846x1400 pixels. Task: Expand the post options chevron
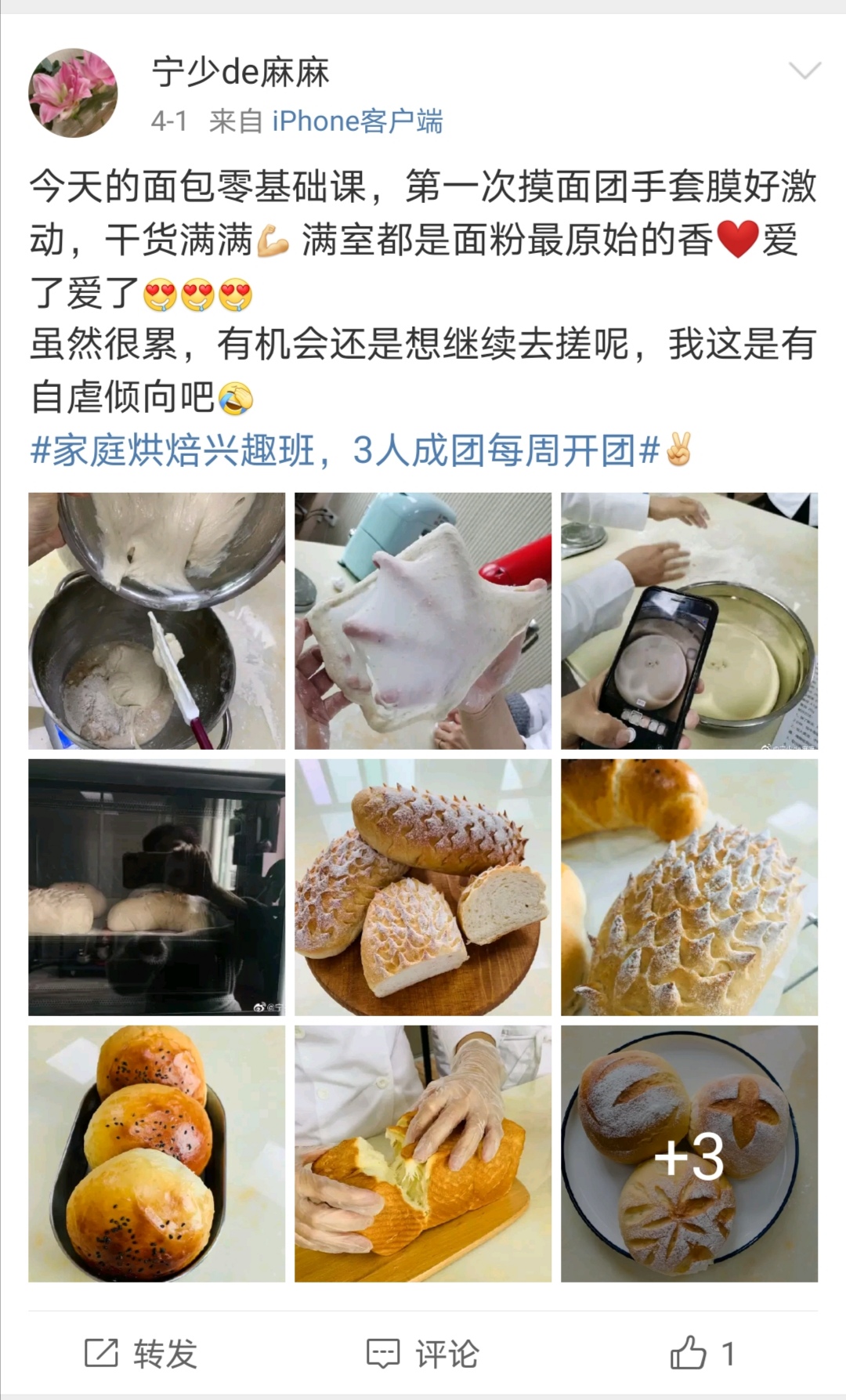804,71
